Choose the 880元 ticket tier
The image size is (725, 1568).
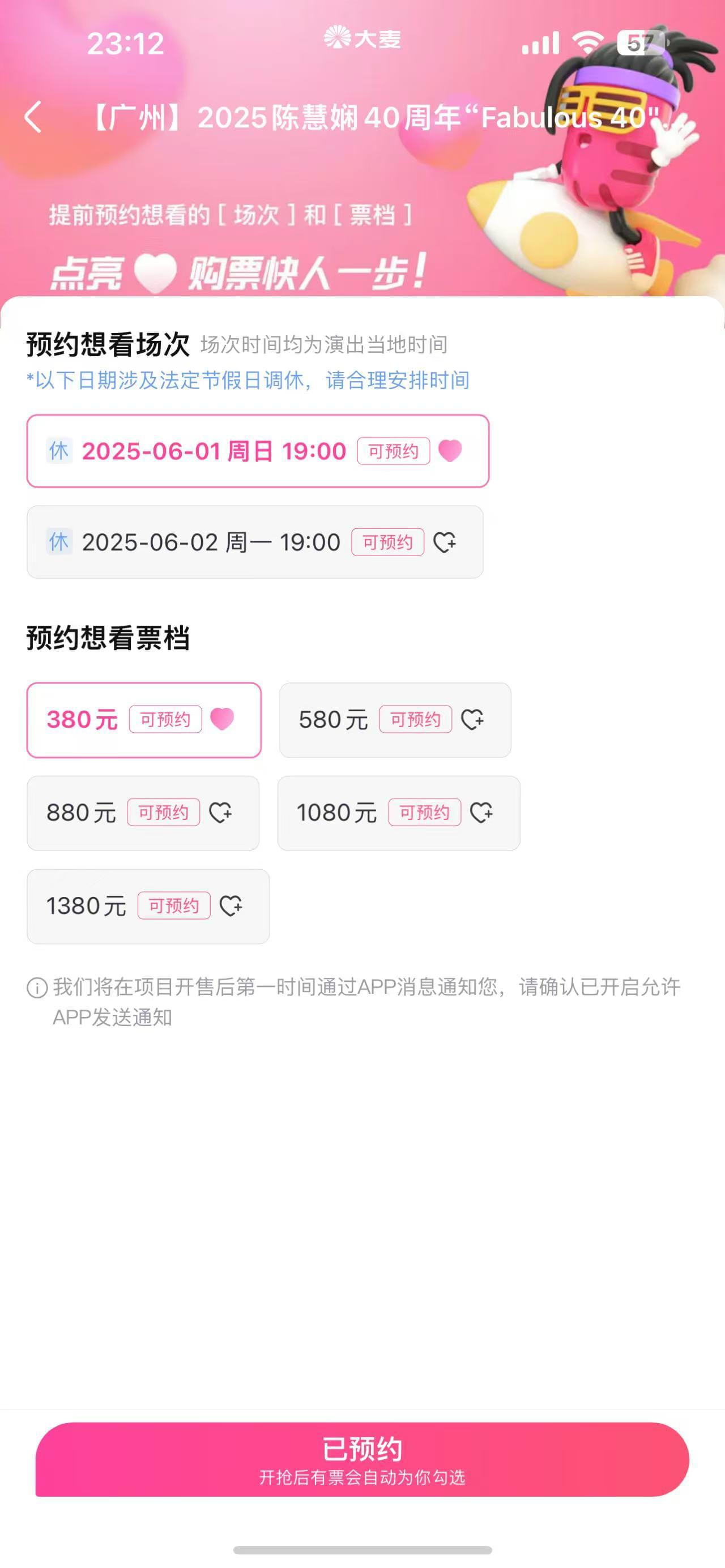[143, 813]
